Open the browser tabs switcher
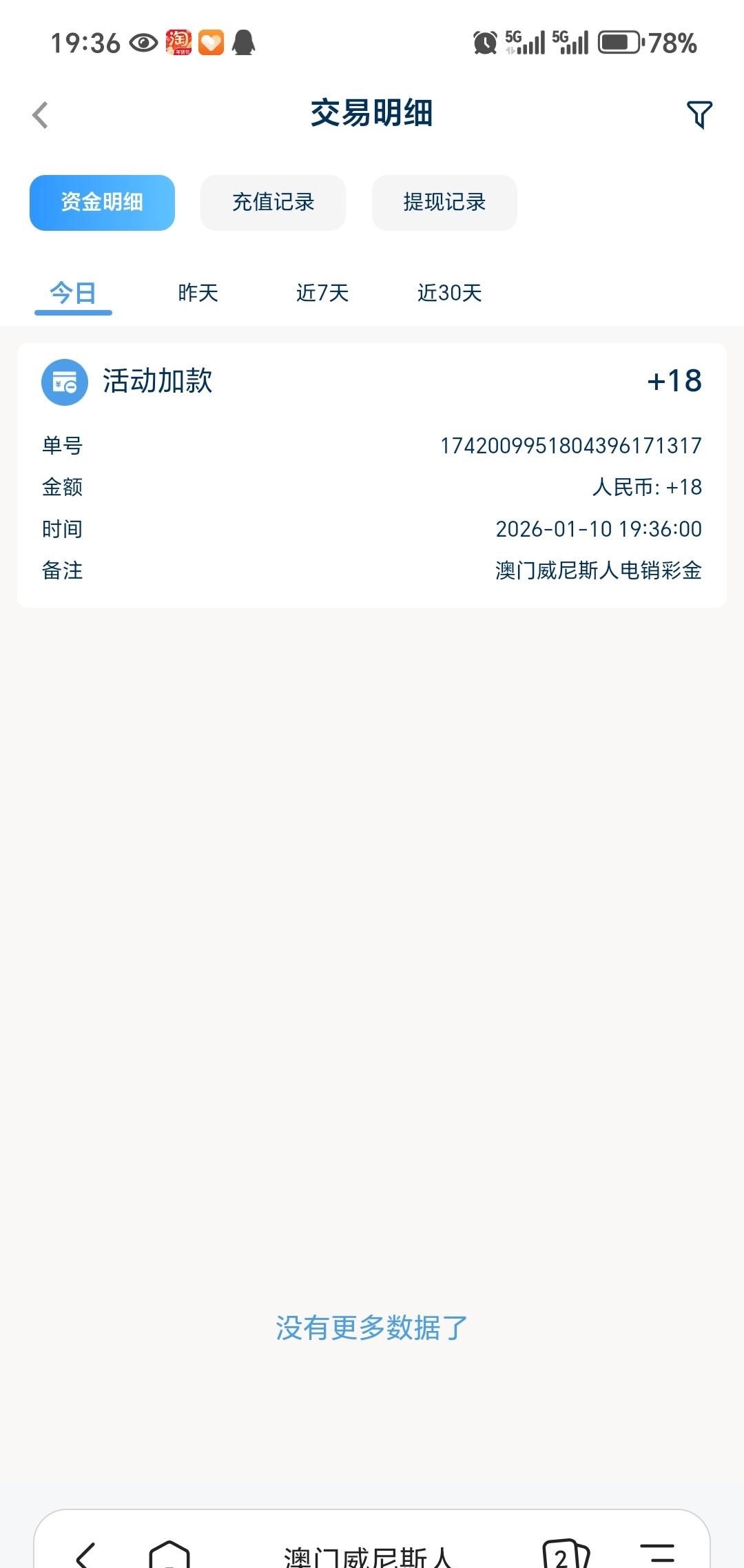 click(x=565, y=1554)
